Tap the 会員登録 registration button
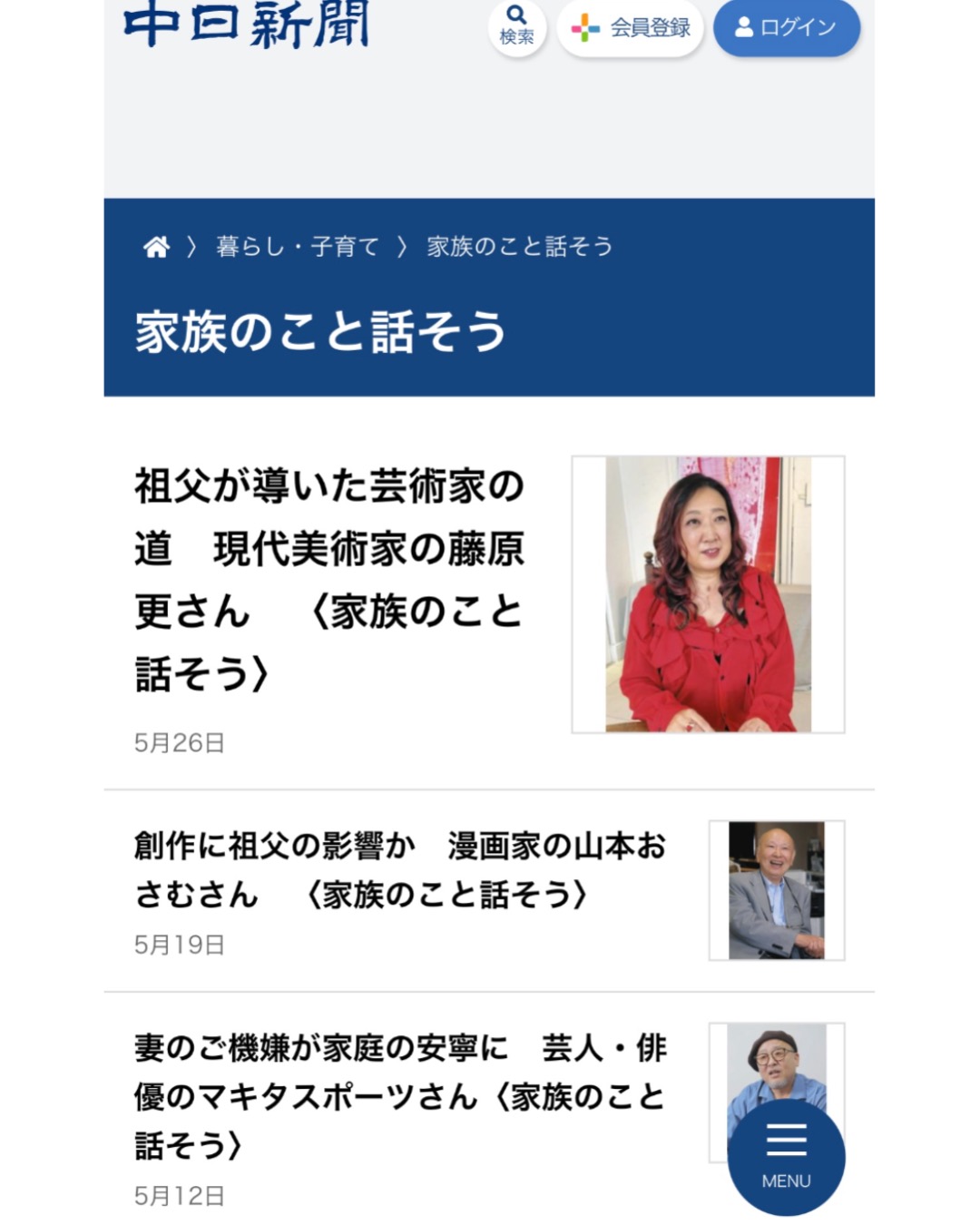Viewport: 980px width, 1225px height. click(631, 28)
